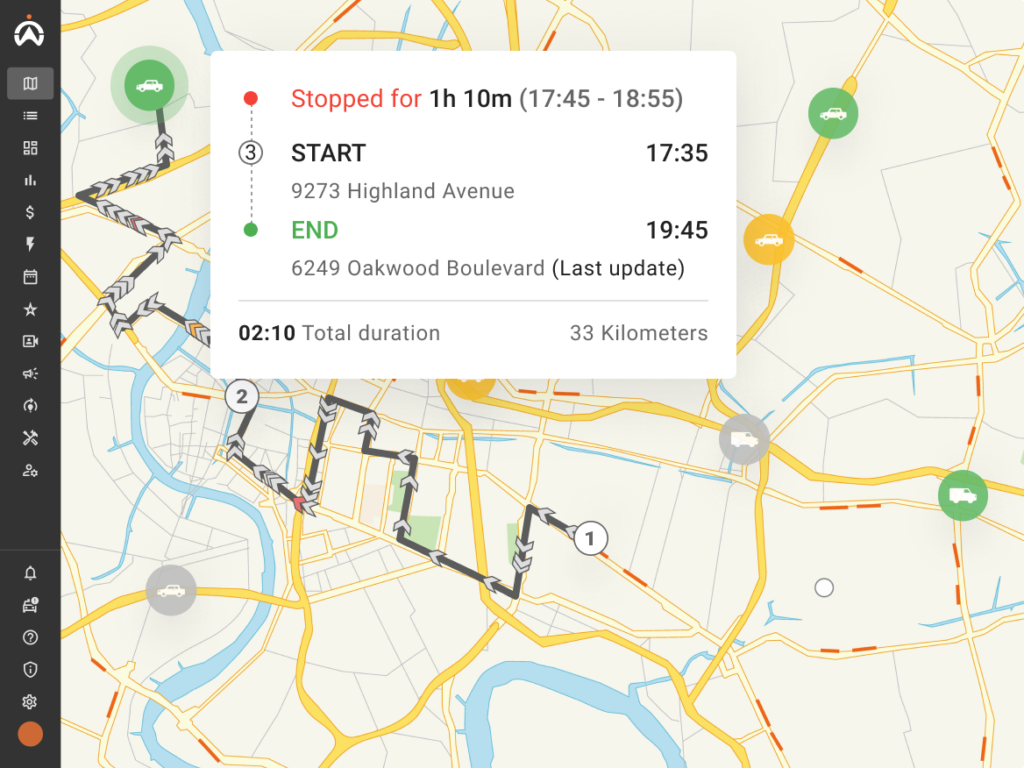Screen dimensions: 1024x768
Task: Open the megaphone announcements icon
Action: tap(30, 374)
